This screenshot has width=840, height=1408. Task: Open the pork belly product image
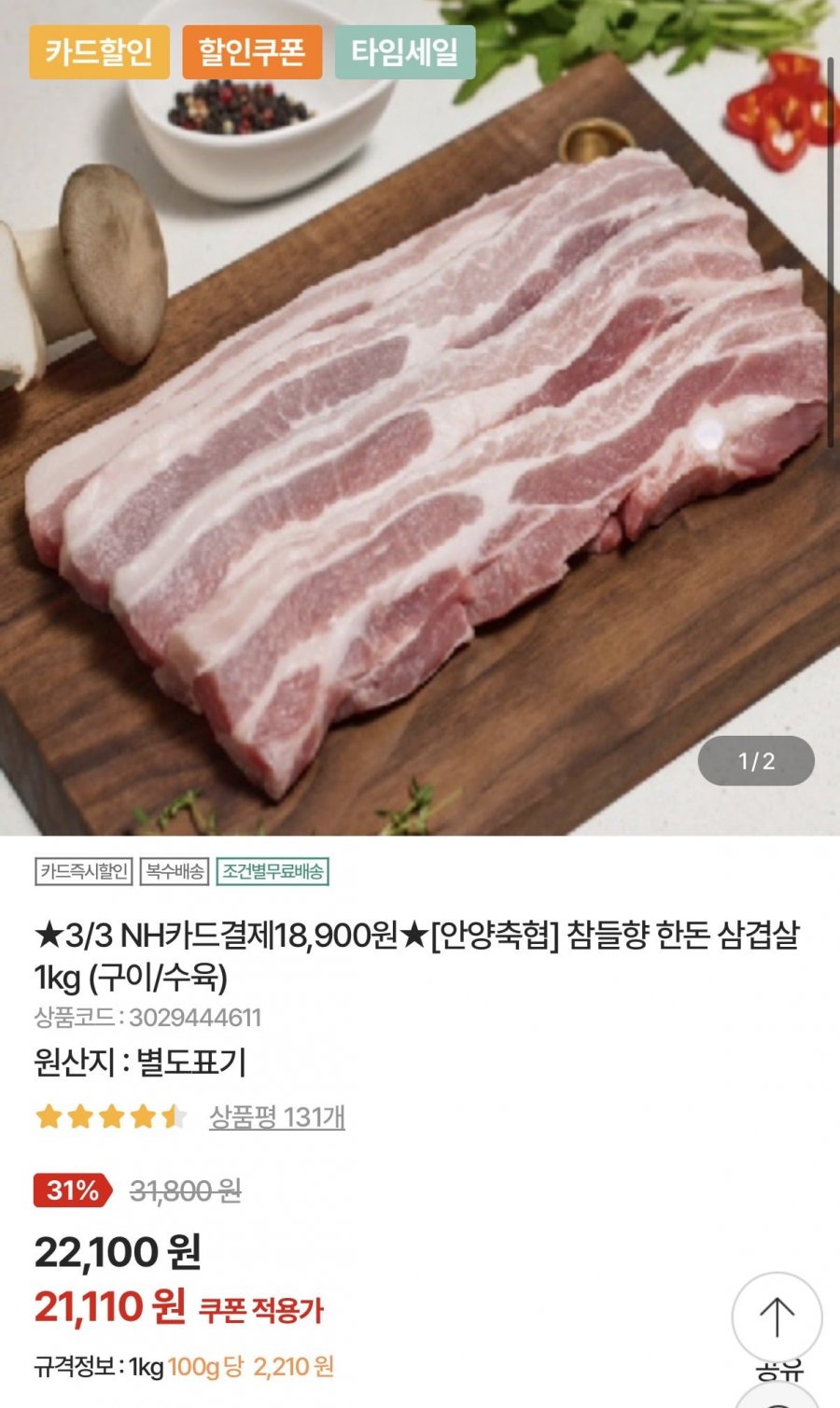coord(420,417)
